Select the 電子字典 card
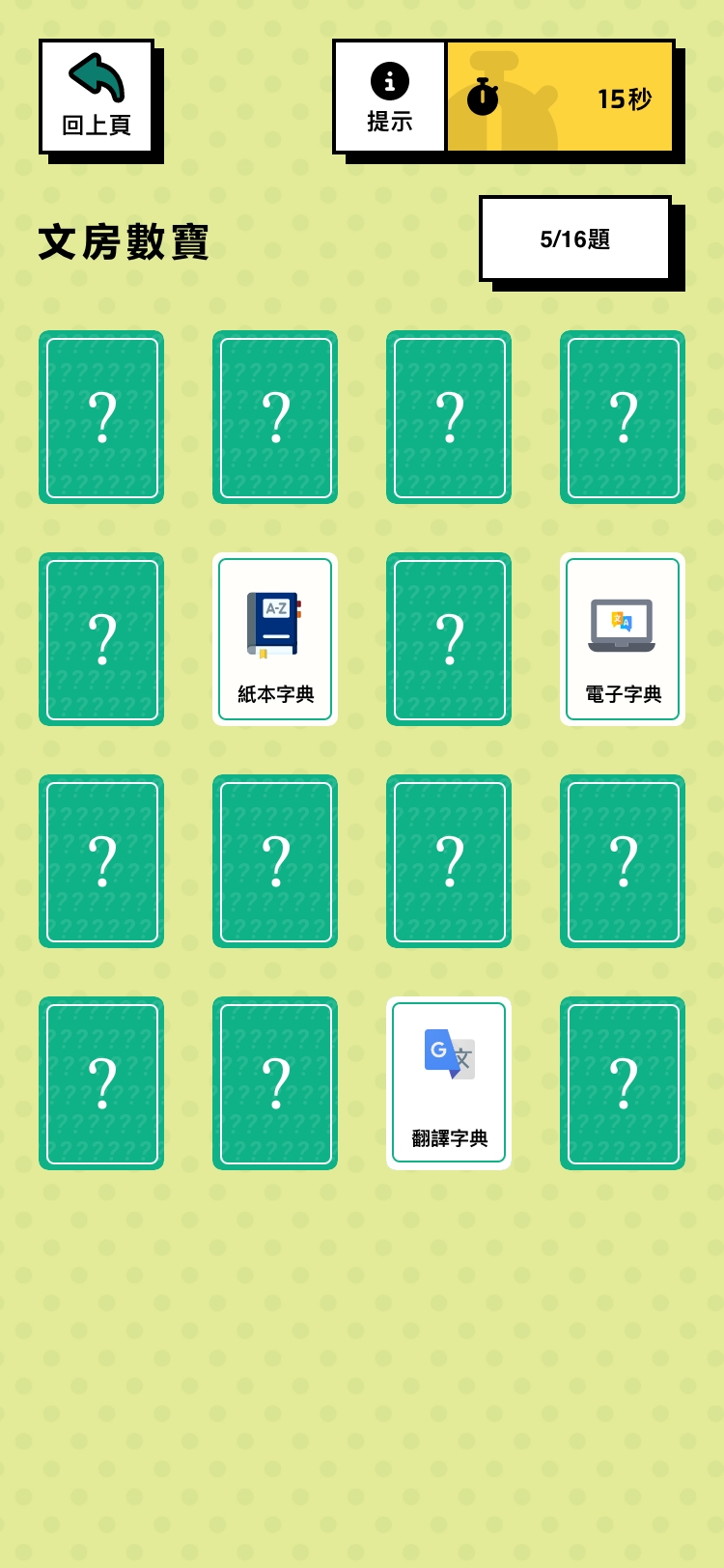This screenshot has width=724, height=1568. tap(623, 639)
